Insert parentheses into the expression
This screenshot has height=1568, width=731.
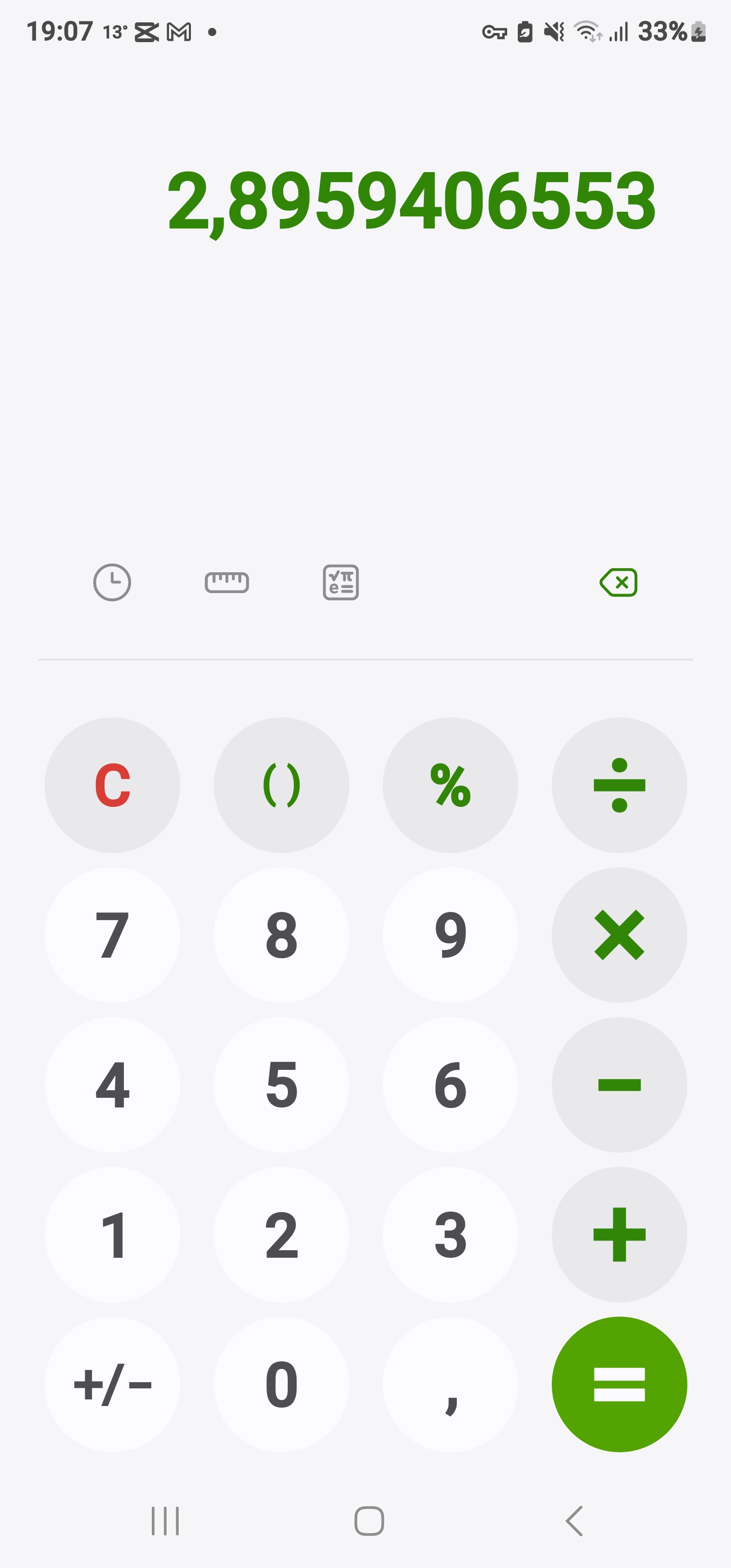click(x=281, y=785)
